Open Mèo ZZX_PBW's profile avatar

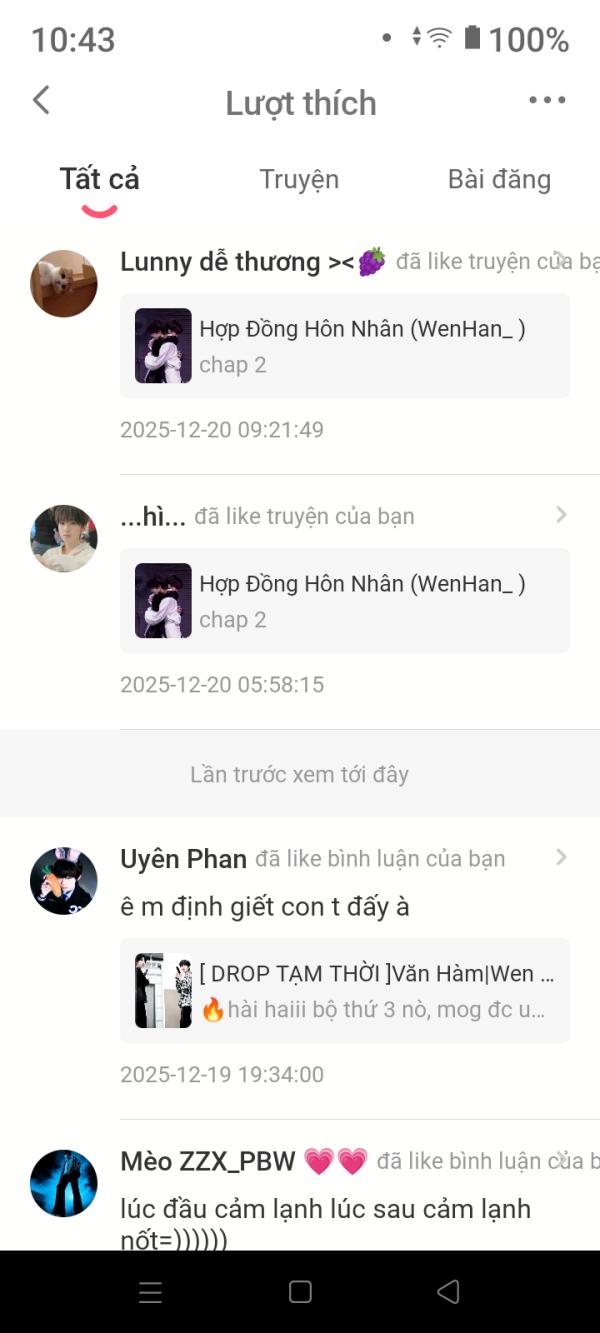pos(64,1183)
